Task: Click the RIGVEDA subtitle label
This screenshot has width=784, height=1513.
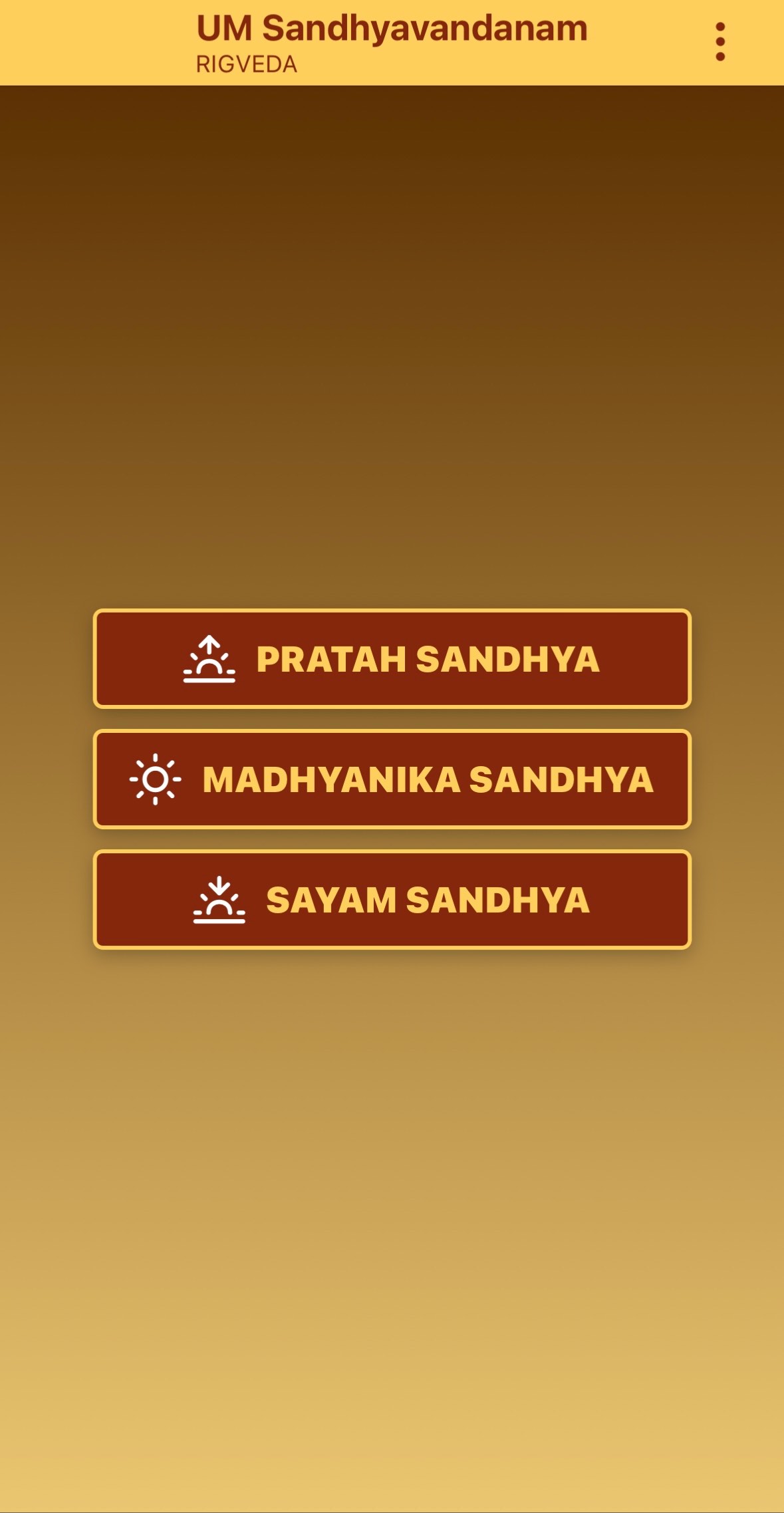Action: point(246,65)
